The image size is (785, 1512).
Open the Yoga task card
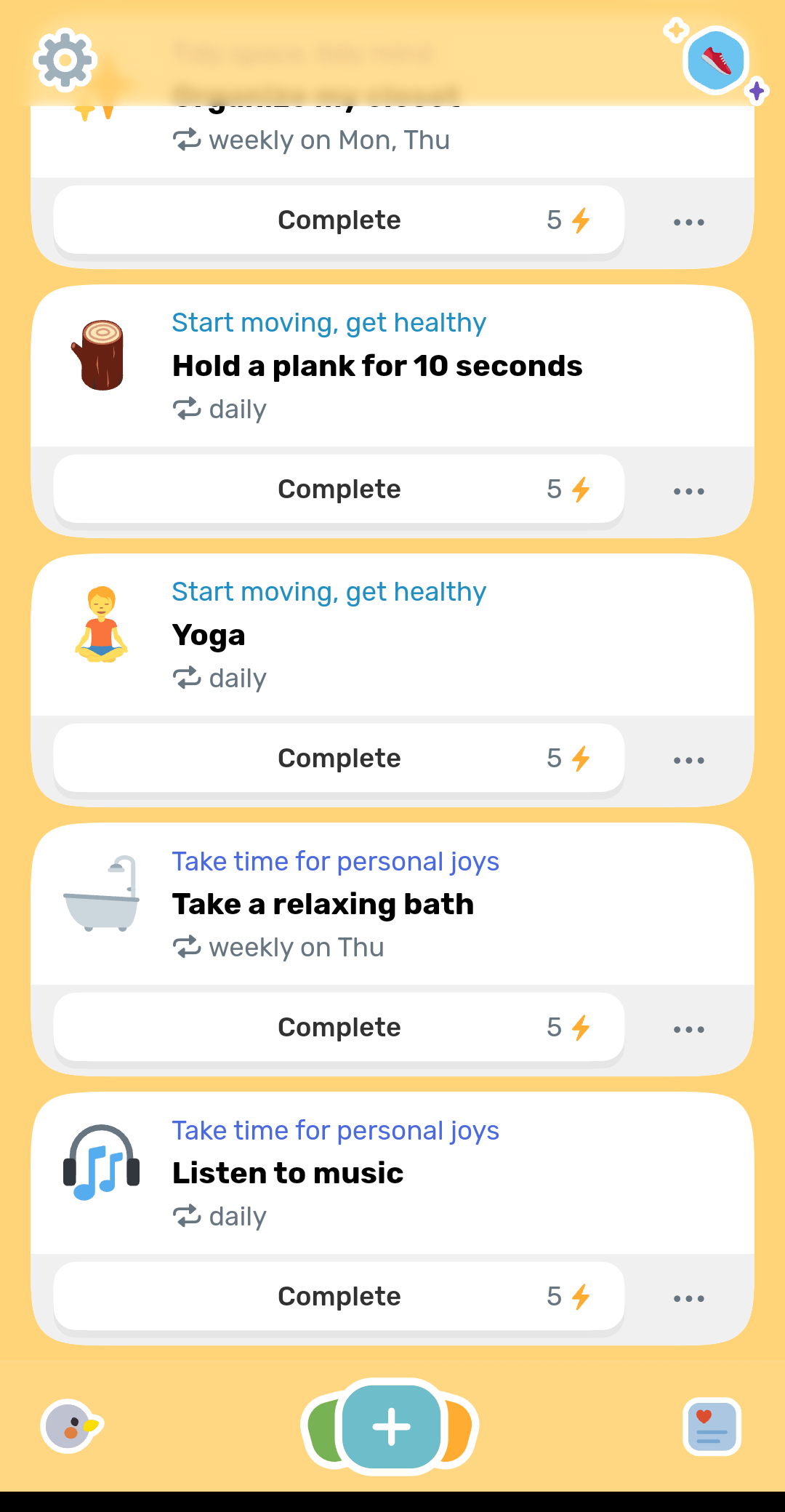392,636
